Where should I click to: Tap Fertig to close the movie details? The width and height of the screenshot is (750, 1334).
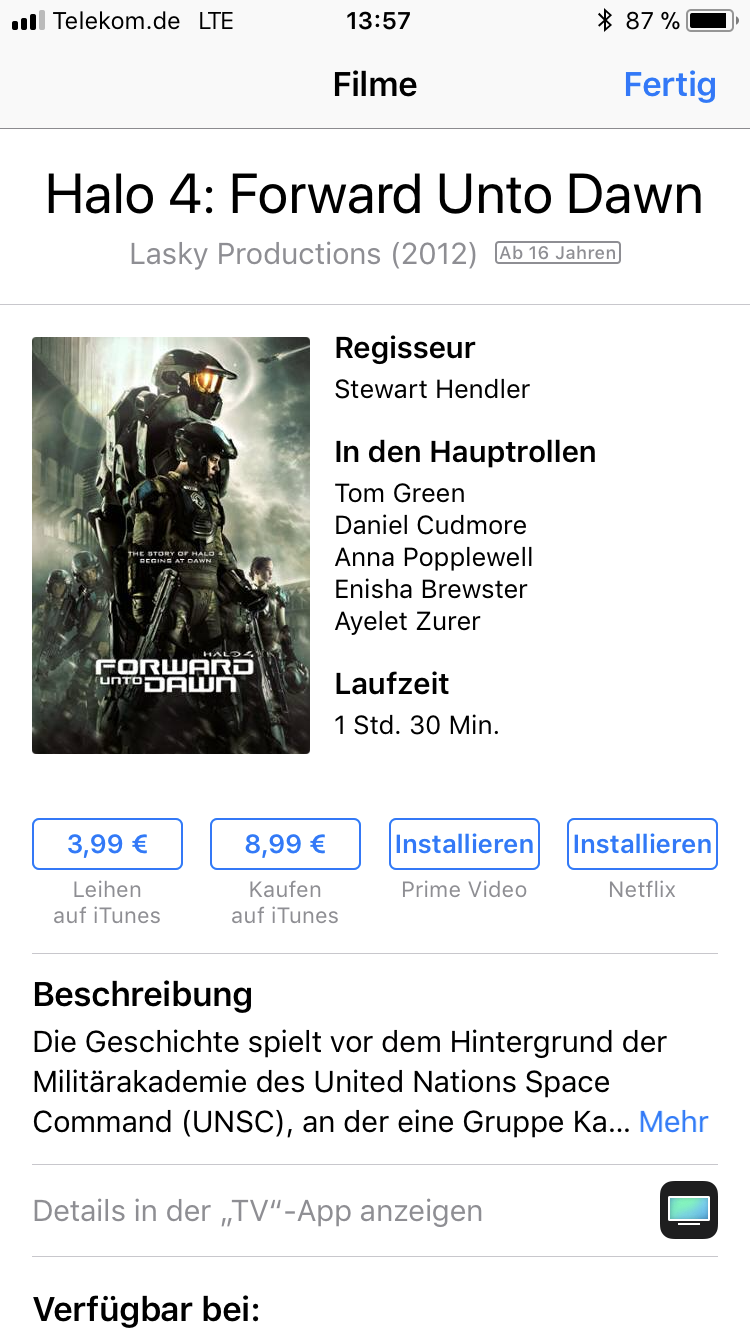point(669,85)
